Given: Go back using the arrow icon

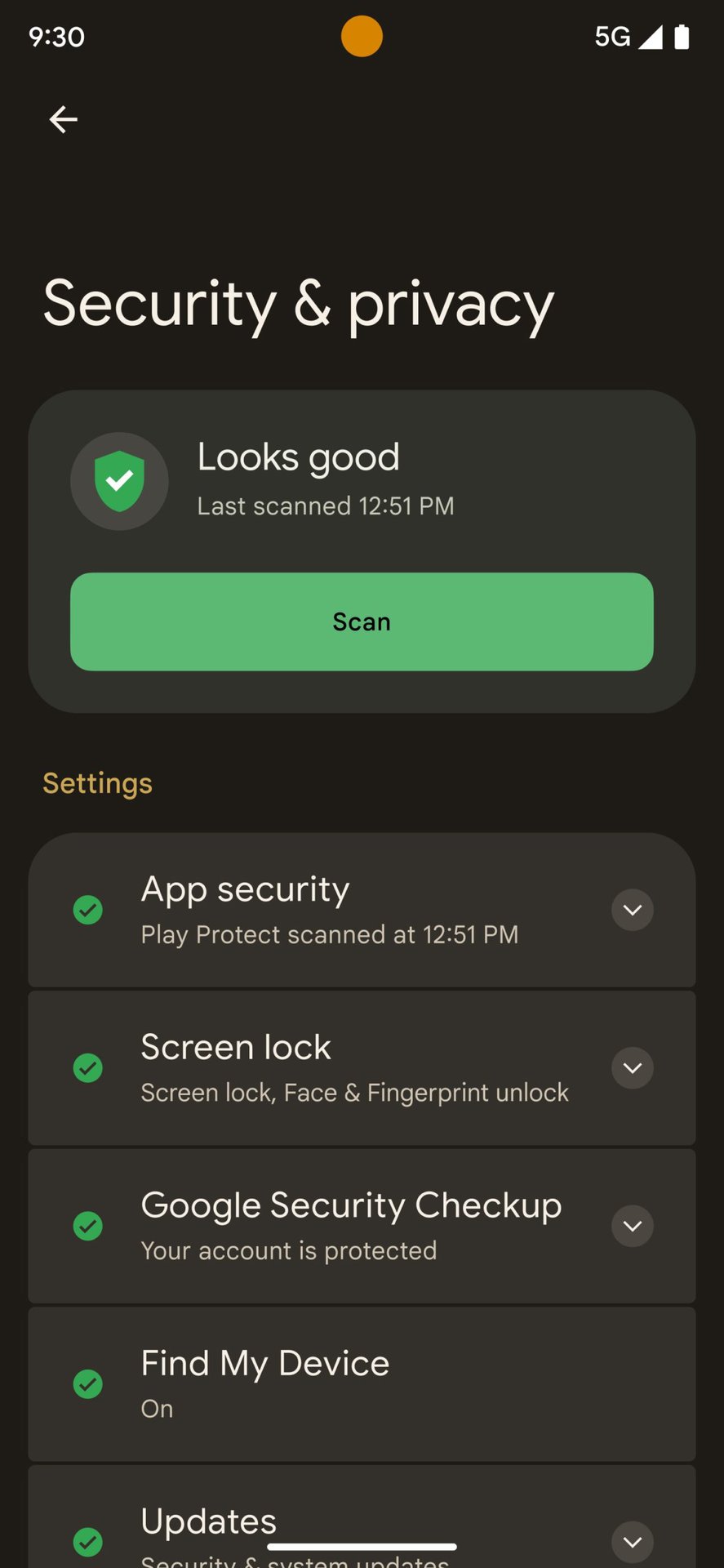Looking at the screenshot, I should point(63,120).
